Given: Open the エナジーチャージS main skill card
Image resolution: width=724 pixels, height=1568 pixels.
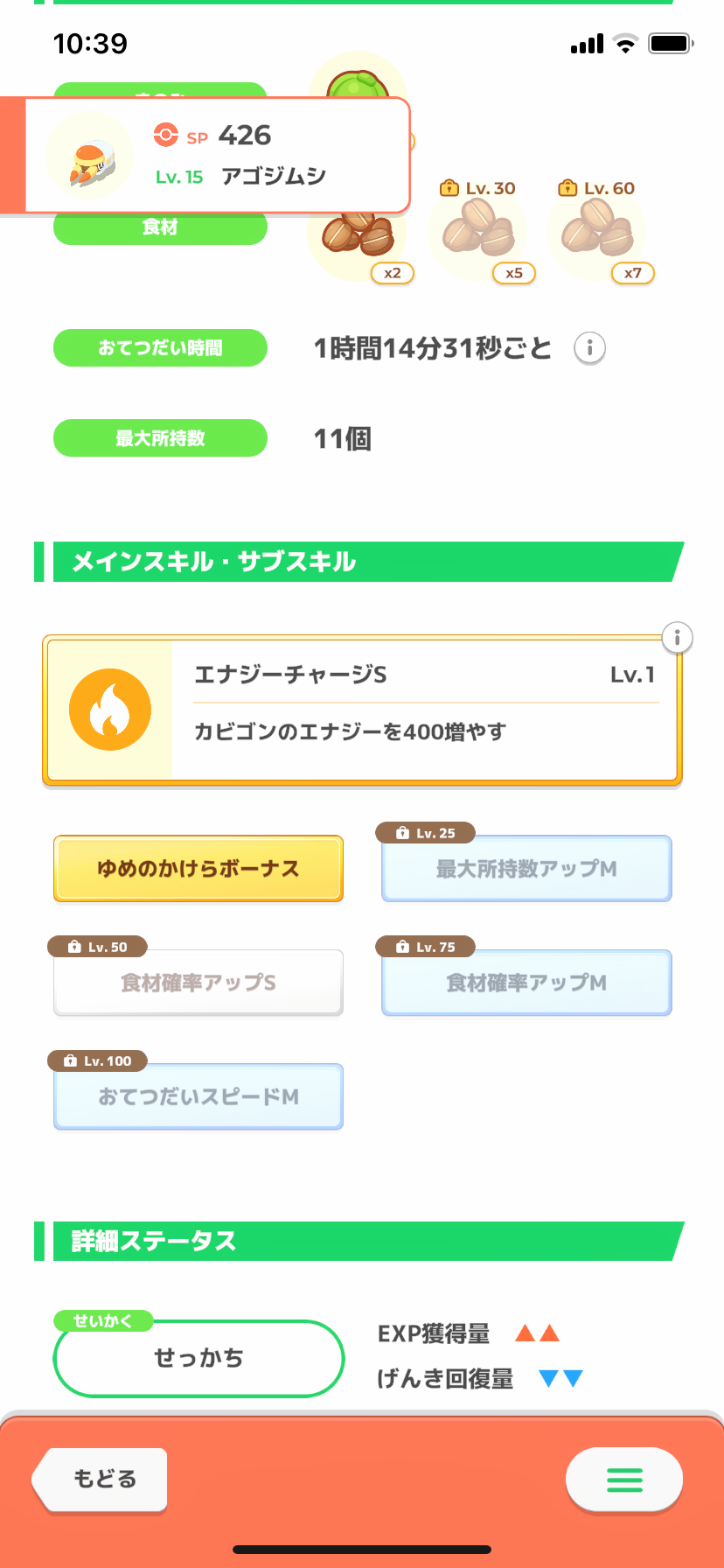Looking at the screenshot, I should [362, 710].
